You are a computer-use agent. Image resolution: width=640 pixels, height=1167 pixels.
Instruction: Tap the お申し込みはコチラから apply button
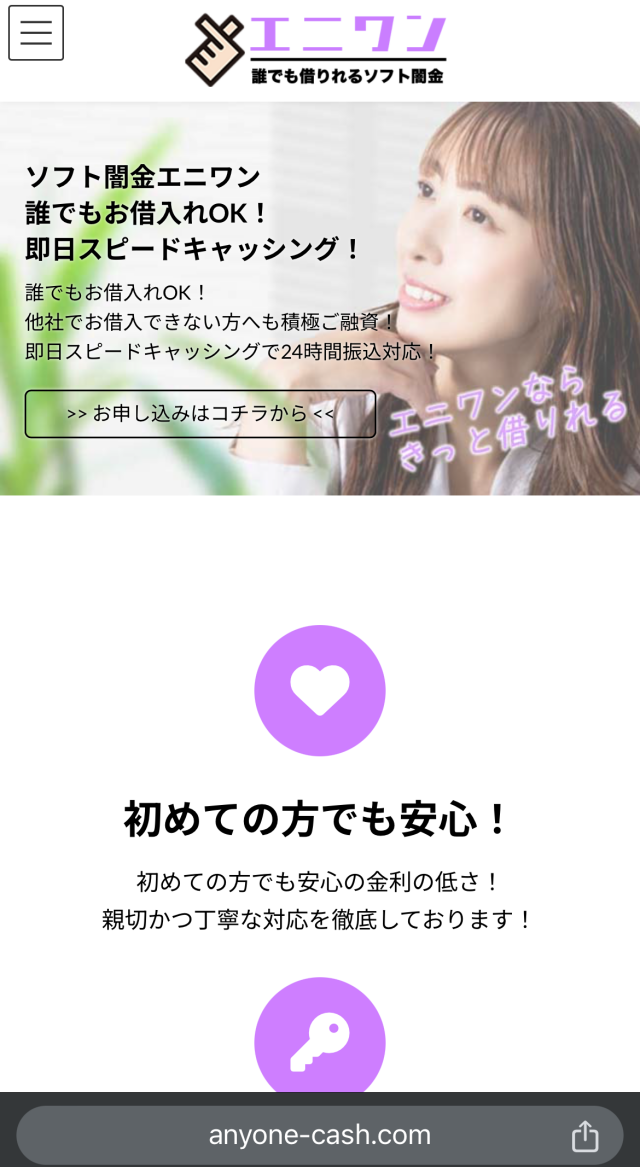200,413
